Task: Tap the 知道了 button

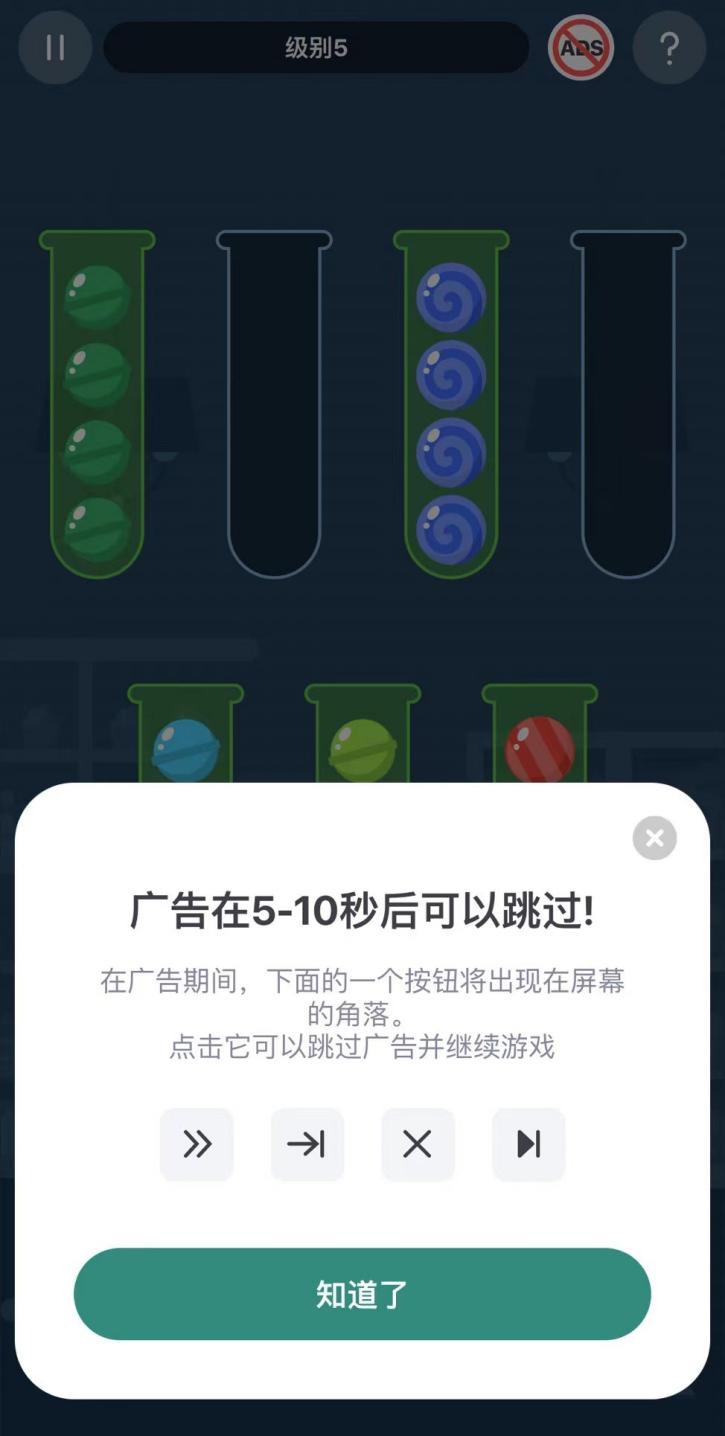Action: tap(362, 1294)
